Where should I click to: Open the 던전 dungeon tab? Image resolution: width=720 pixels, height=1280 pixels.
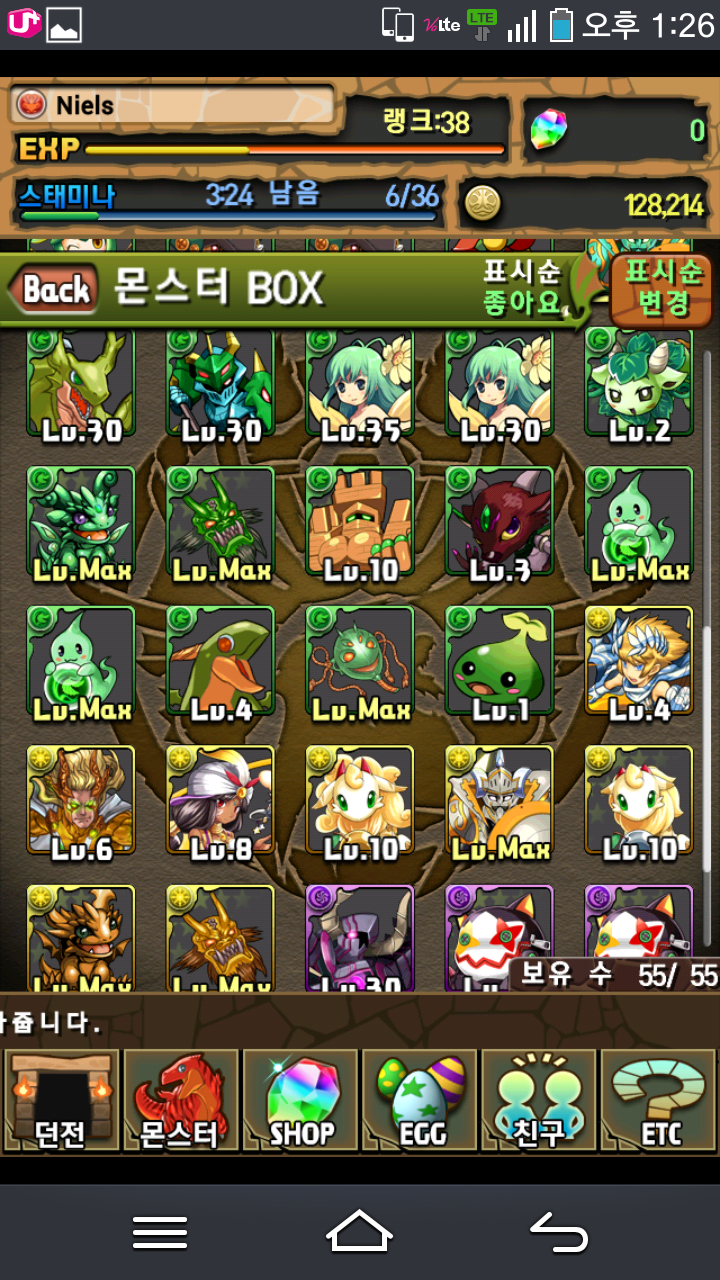click(60, 1100)
